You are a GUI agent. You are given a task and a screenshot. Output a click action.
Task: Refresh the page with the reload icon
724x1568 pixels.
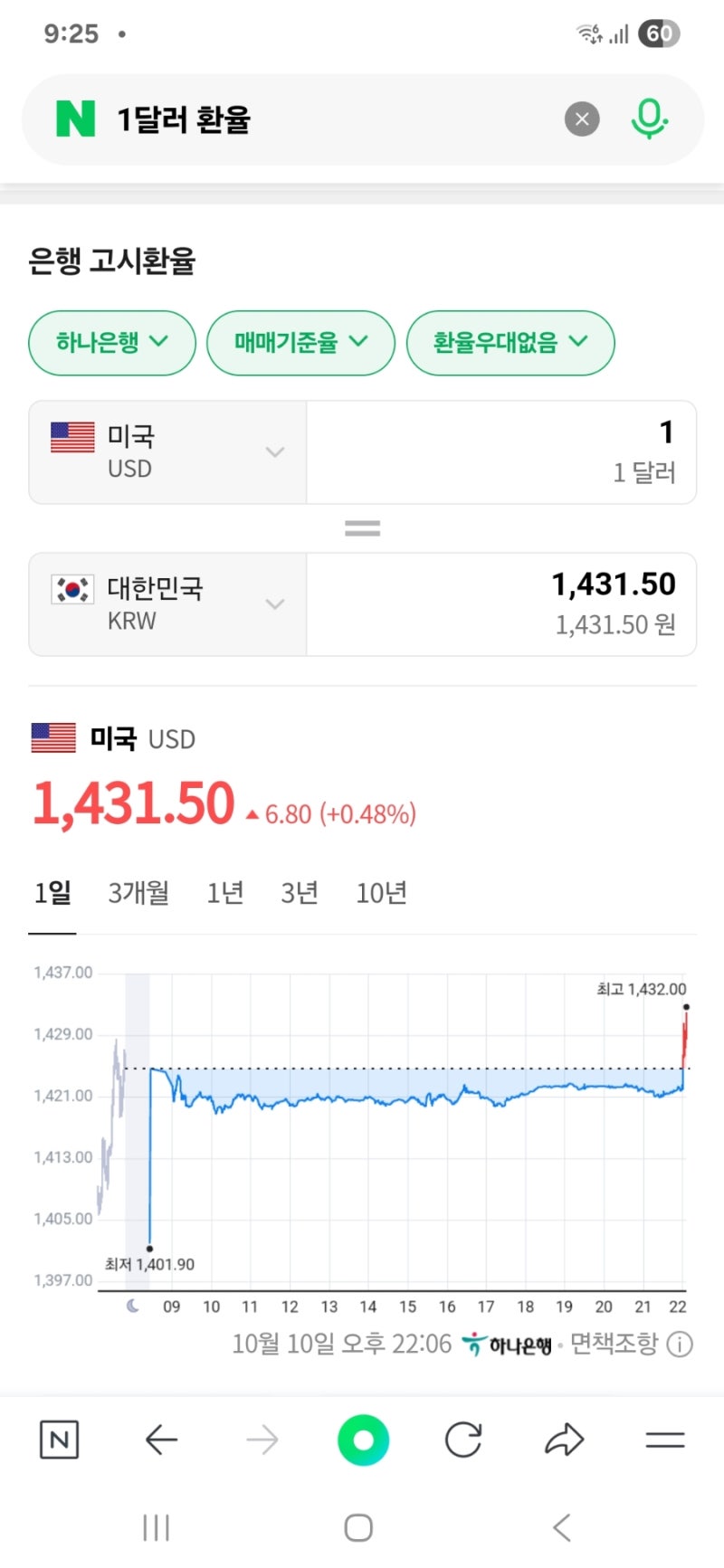tap(462, 1440)
